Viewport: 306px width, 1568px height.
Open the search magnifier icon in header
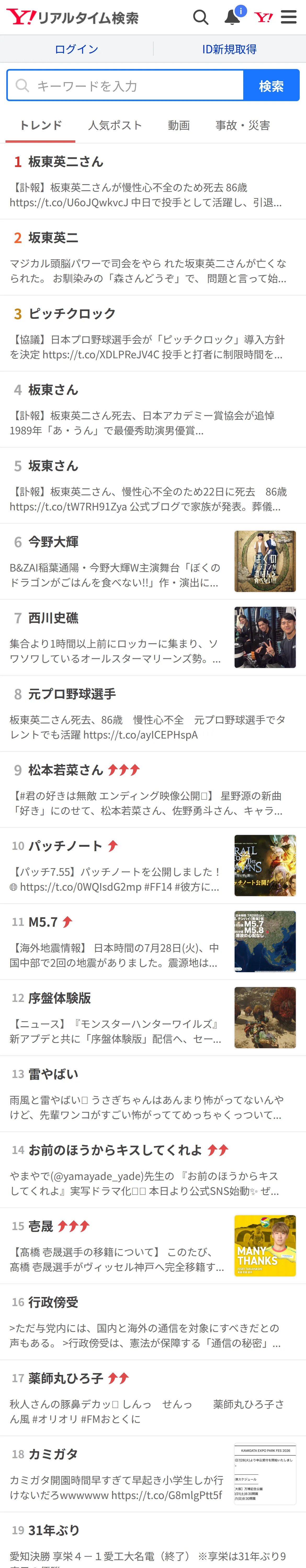click(x=201, y=17)
